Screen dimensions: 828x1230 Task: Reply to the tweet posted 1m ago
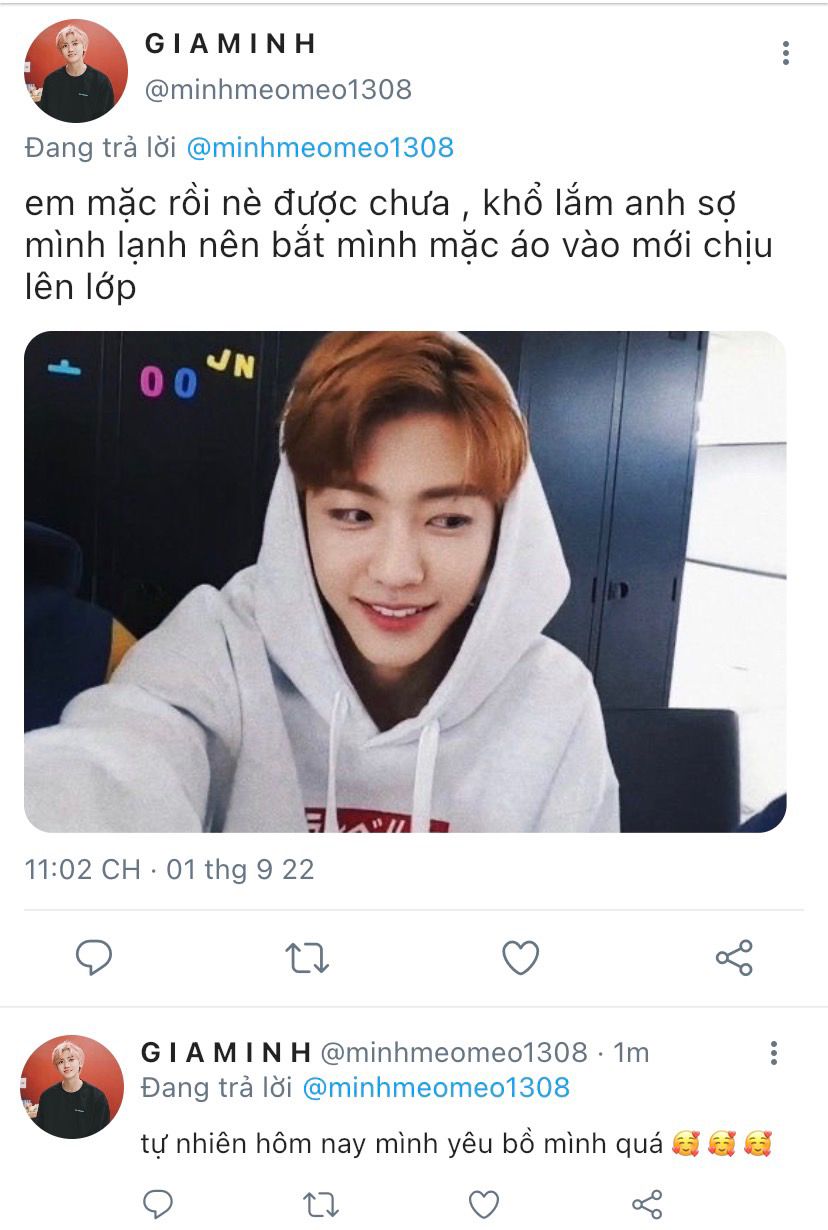tap(158, 1203)
